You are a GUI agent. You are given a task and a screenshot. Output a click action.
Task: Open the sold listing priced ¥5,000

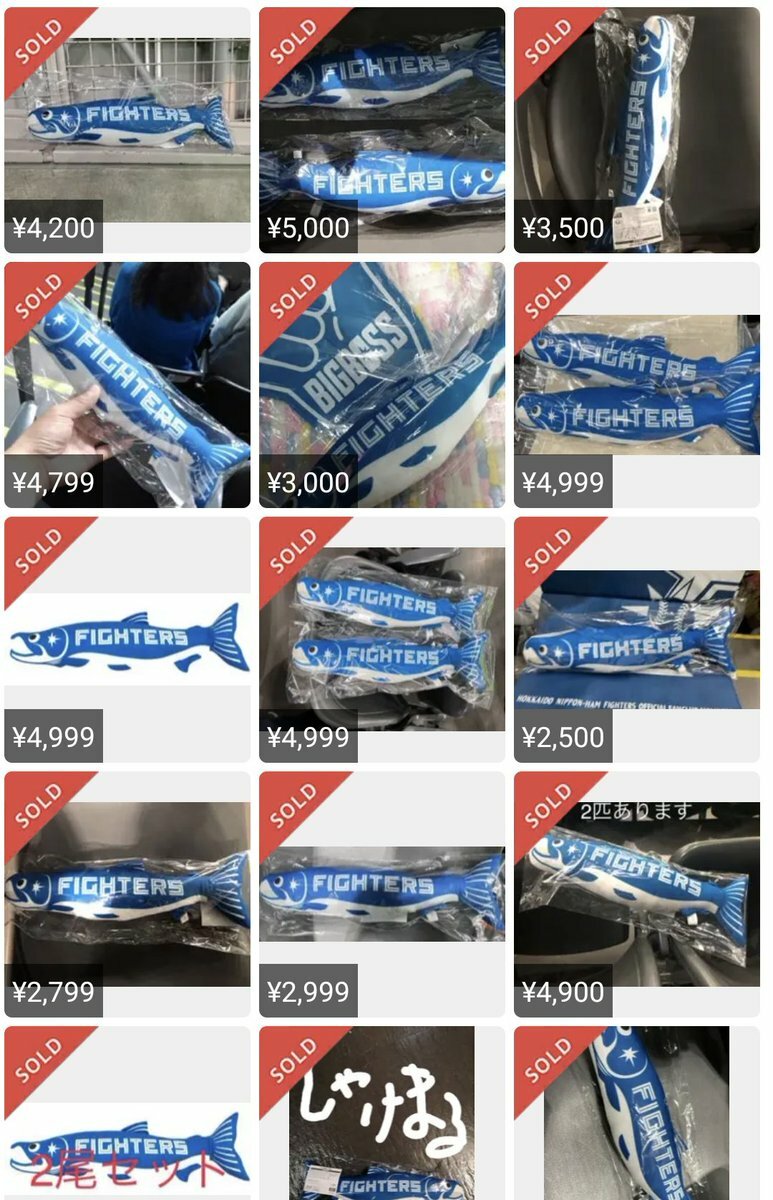click(x=382, y=130)
